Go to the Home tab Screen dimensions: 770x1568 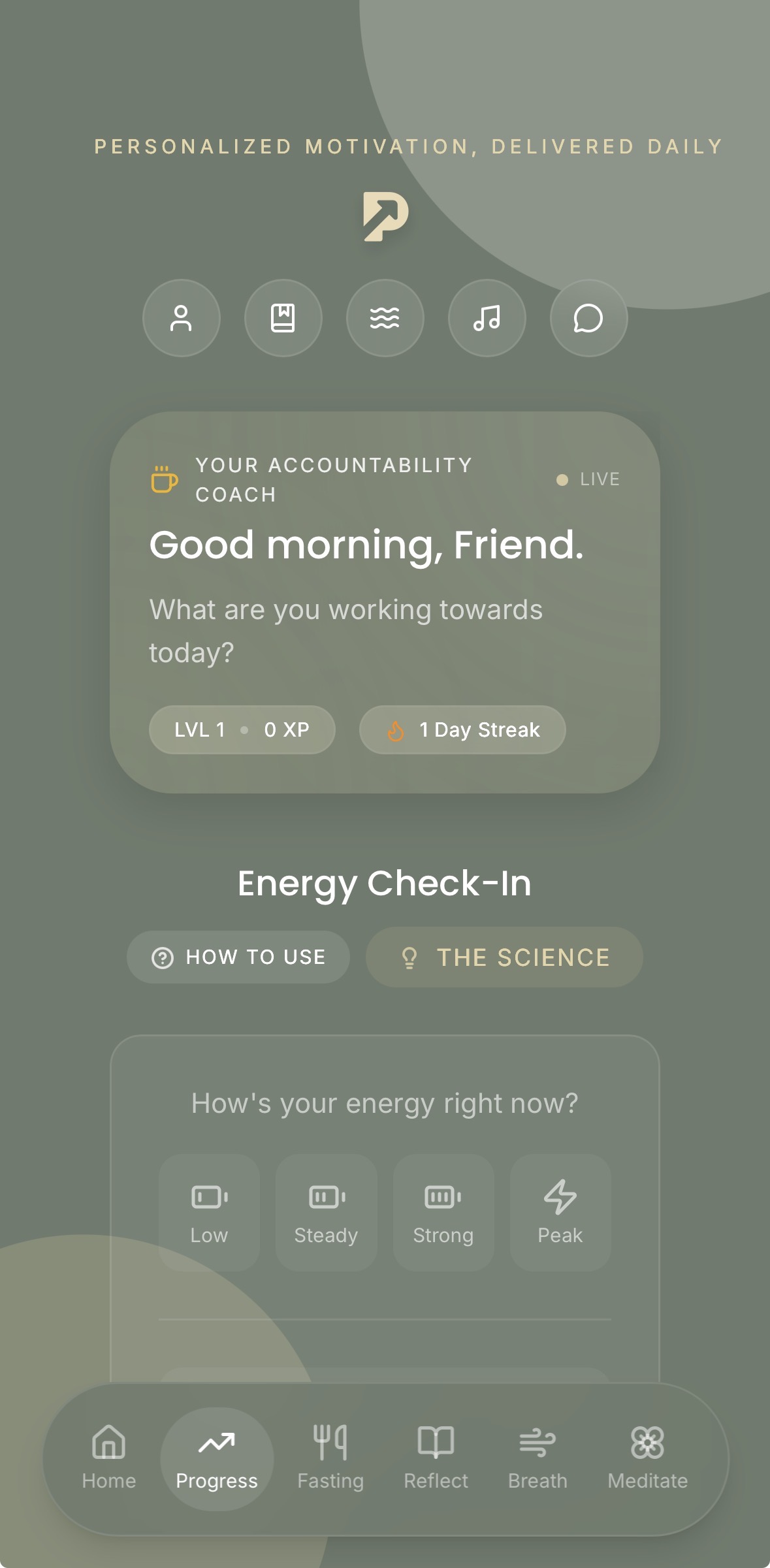[x=109, y=1458]
